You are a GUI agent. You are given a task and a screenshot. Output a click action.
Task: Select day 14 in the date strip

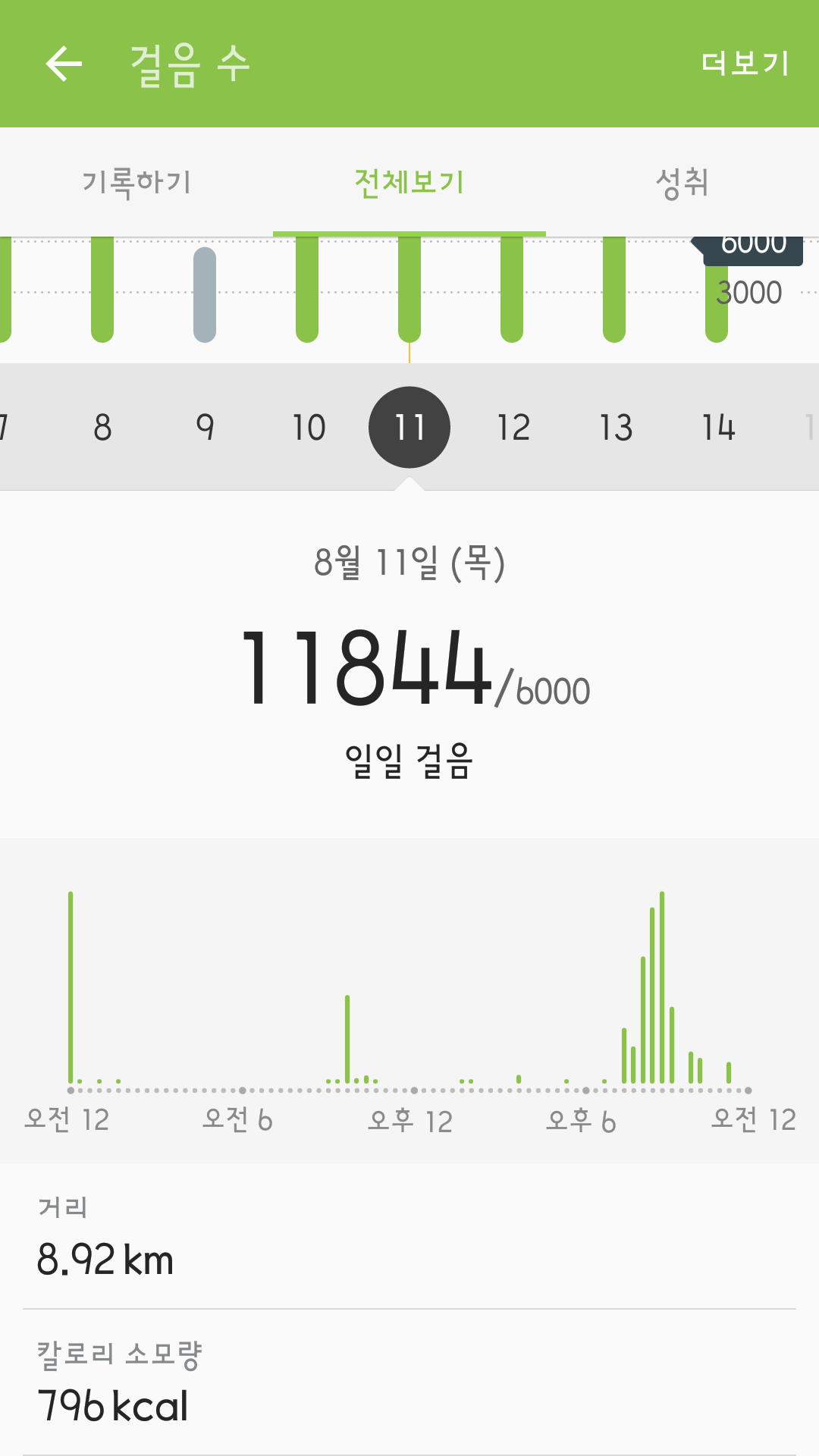click(x=717, y=428)
